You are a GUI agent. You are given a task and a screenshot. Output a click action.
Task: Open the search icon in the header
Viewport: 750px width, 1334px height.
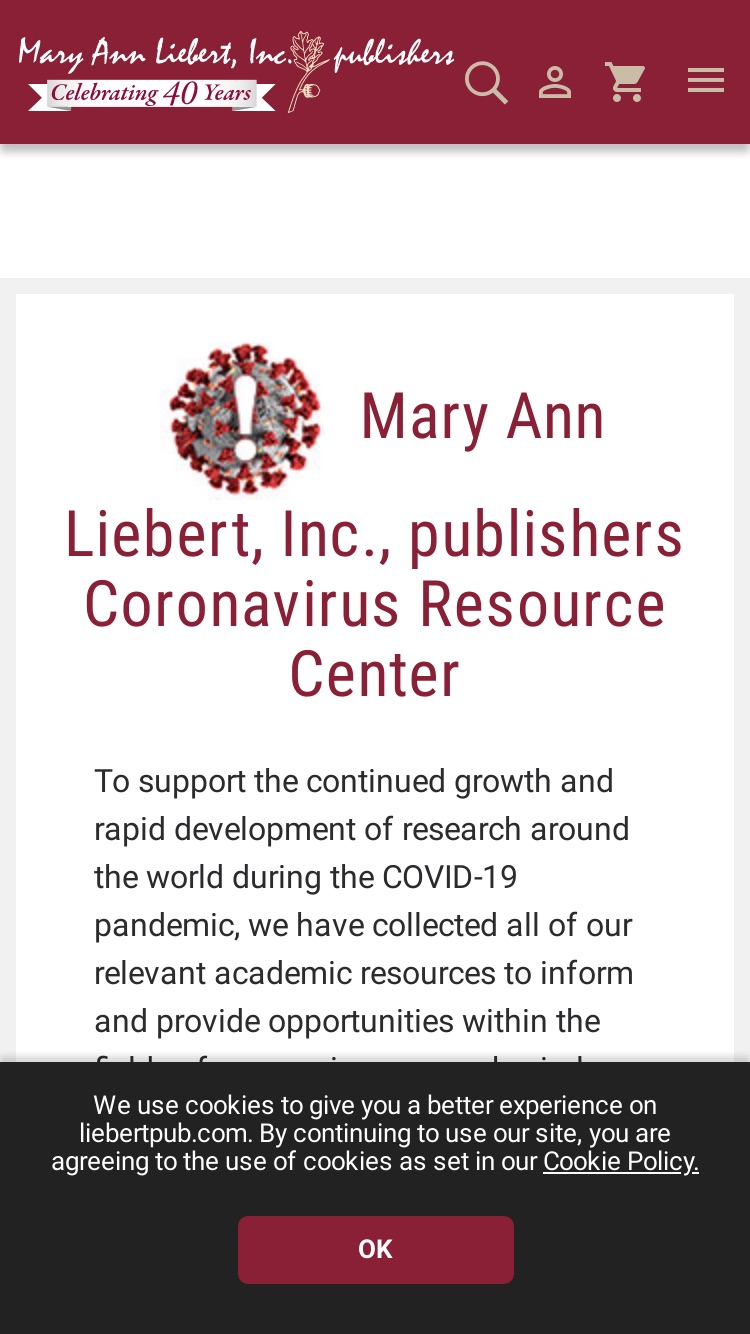tap(486, 82)
